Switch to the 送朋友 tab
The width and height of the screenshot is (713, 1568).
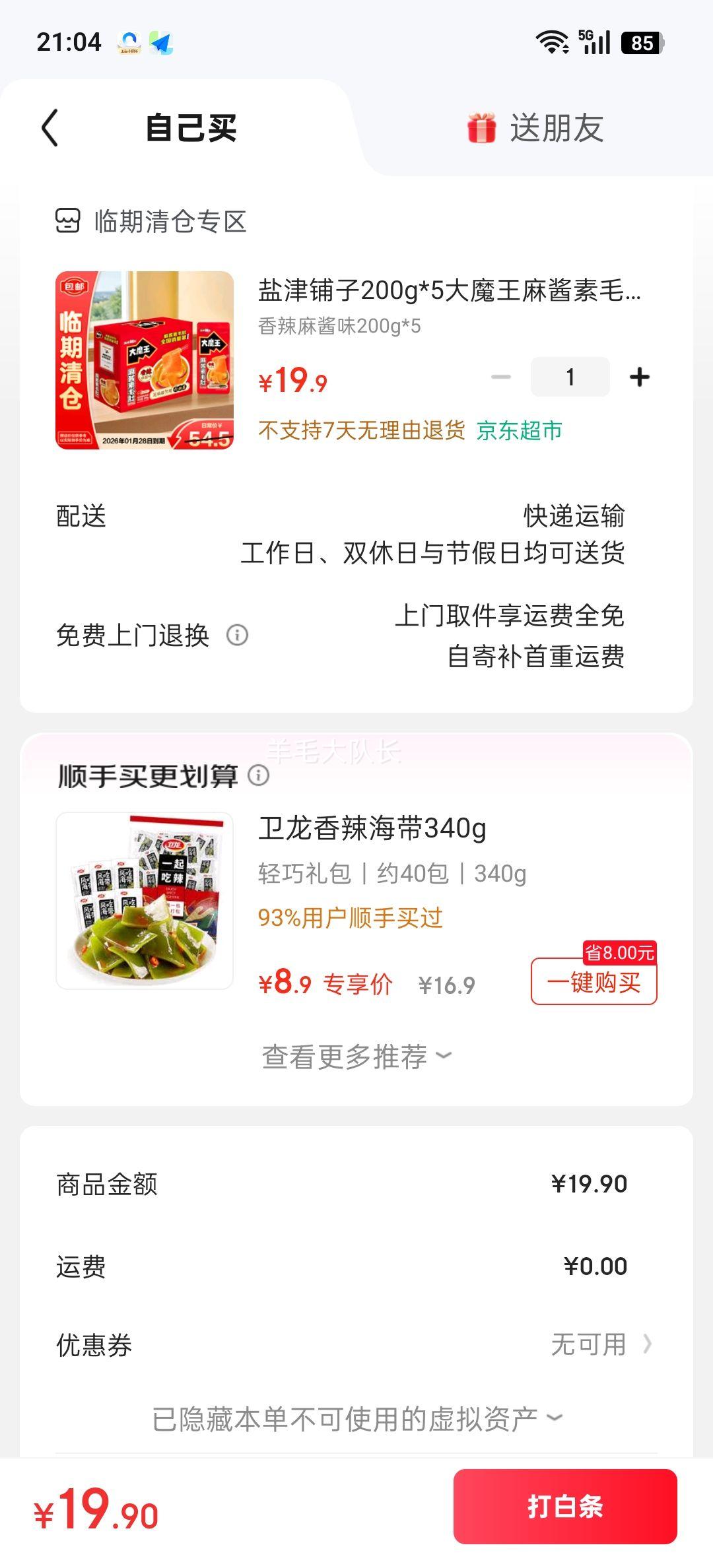[558, 129]
